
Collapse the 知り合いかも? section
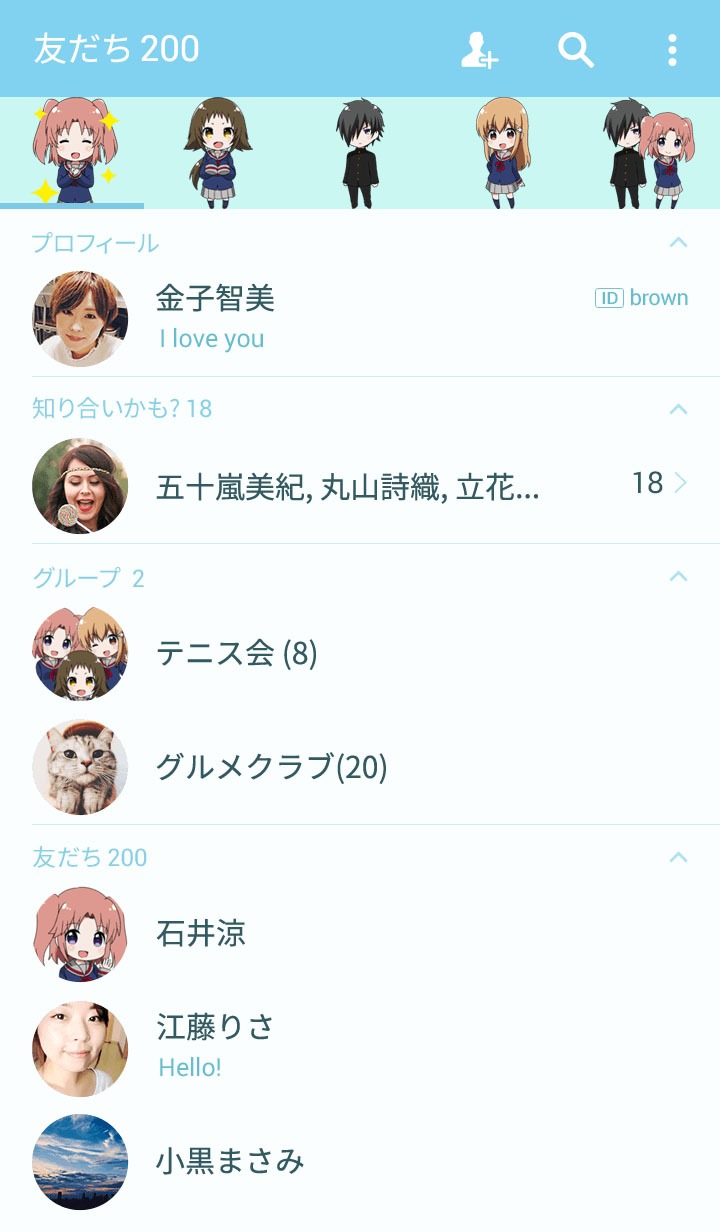coord(678,408)
